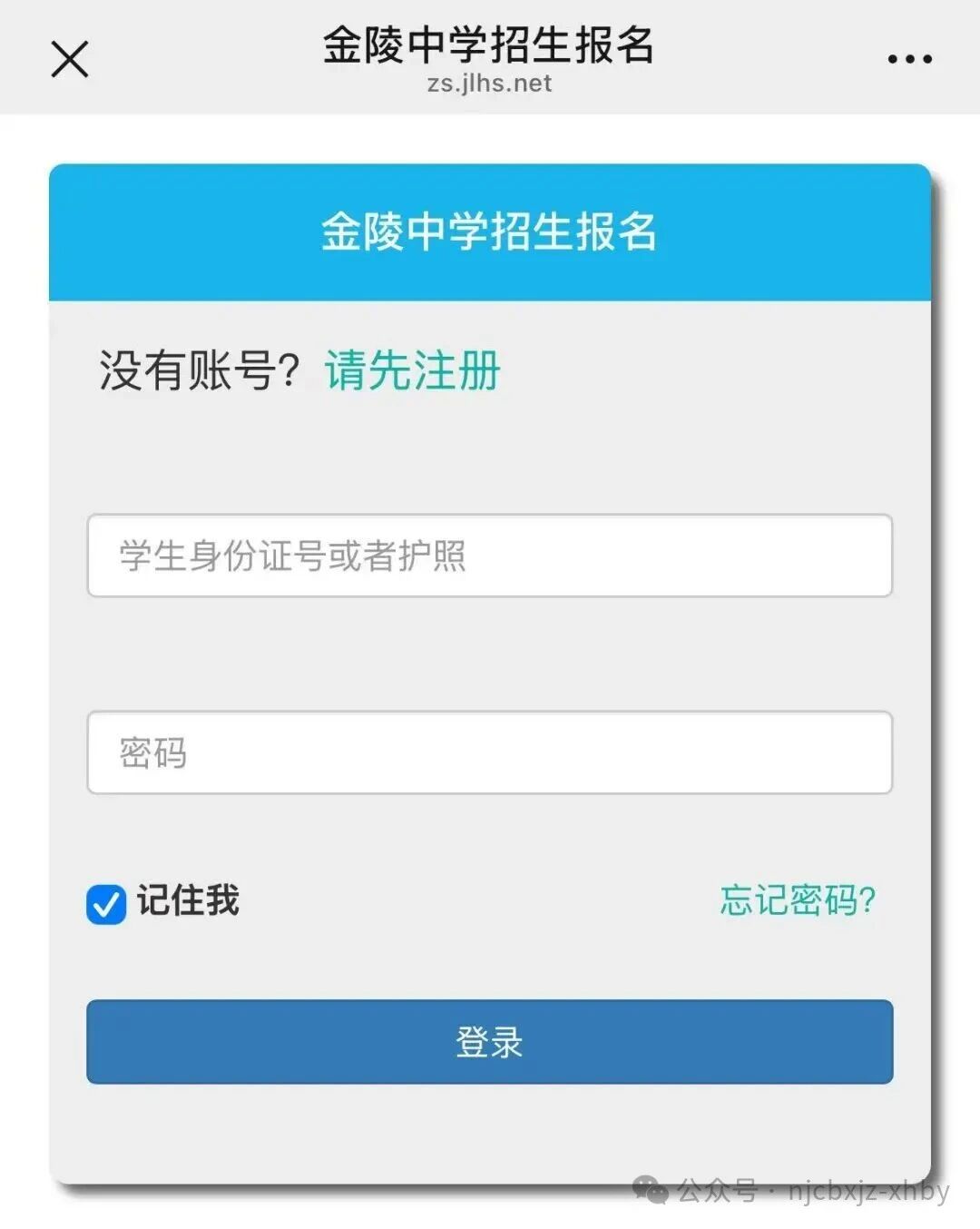Screen dimensions: 980x1229
Task: Open the 请先注册 registration link
Action: tap(413, 370)
